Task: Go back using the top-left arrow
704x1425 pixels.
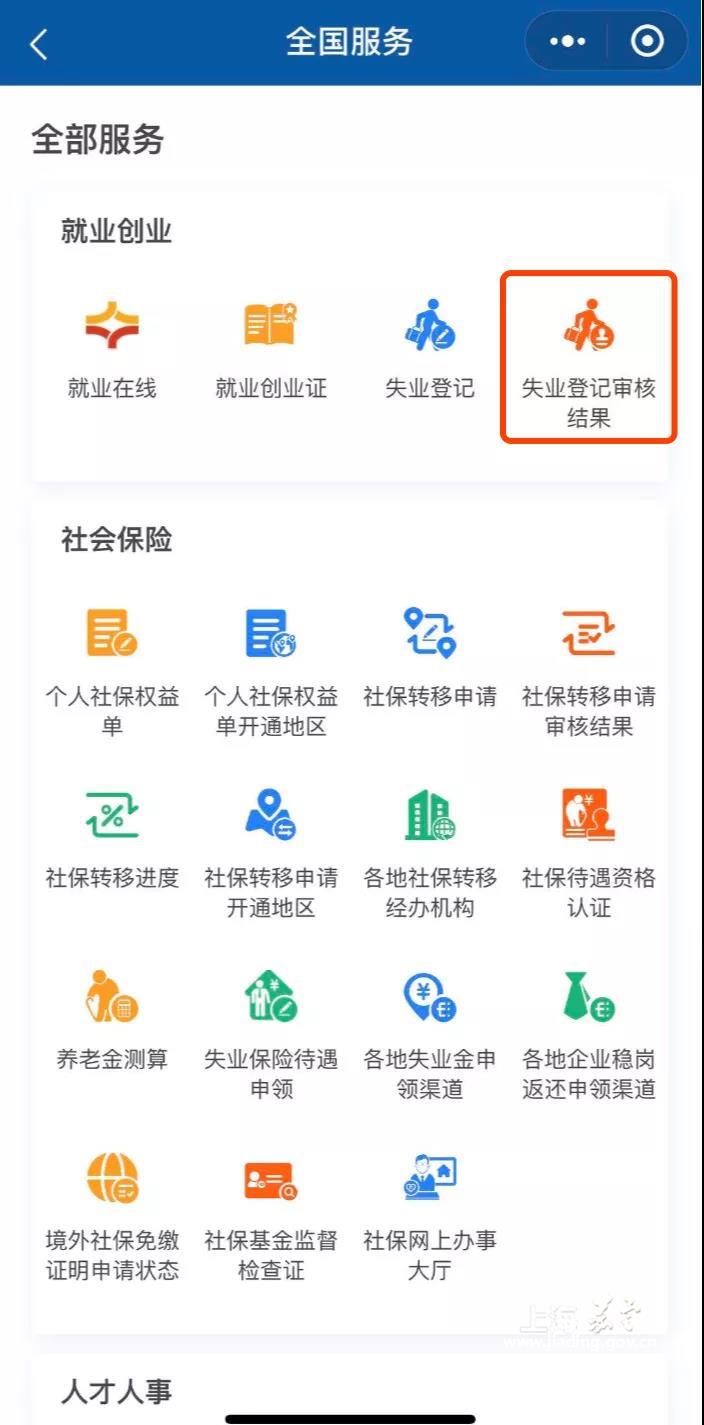Action: tap(39, 43)
